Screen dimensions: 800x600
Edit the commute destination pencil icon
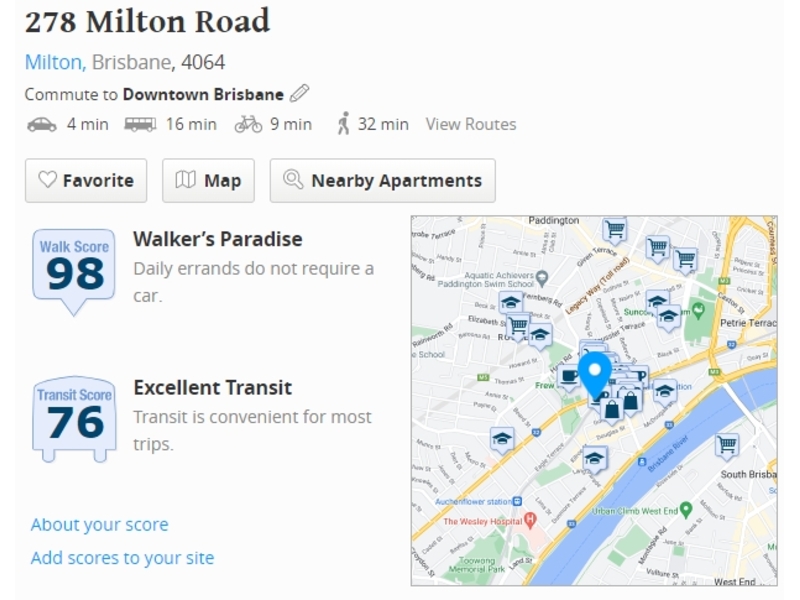click(299, 94)
